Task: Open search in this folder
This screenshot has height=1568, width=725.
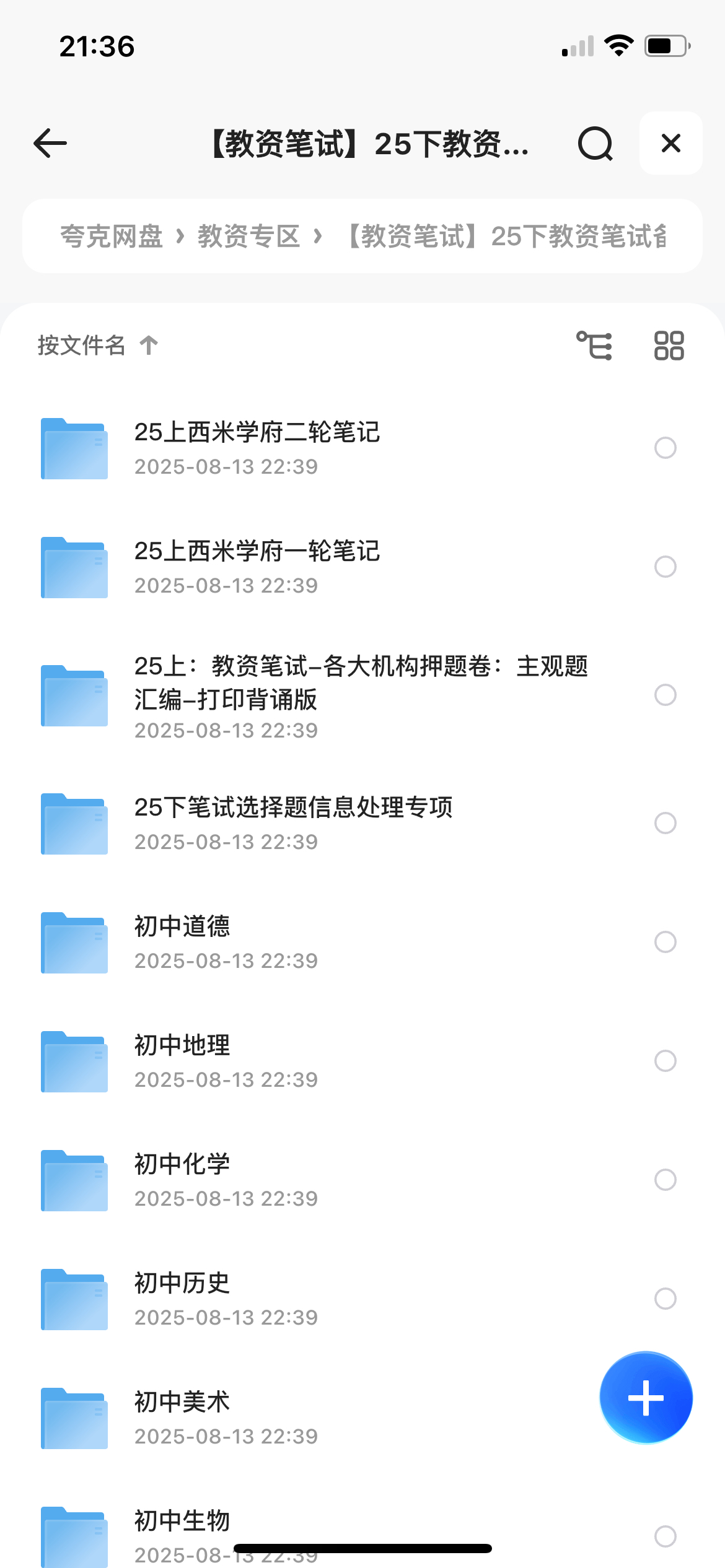Action: tap(595, 144)
